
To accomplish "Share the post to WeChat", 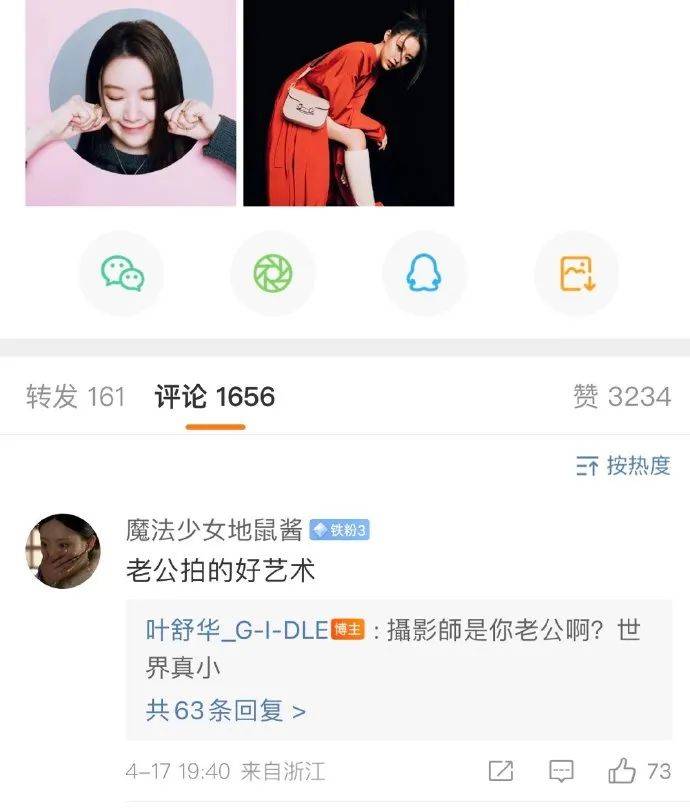I will pyautogui.click(x=121, y=273).
